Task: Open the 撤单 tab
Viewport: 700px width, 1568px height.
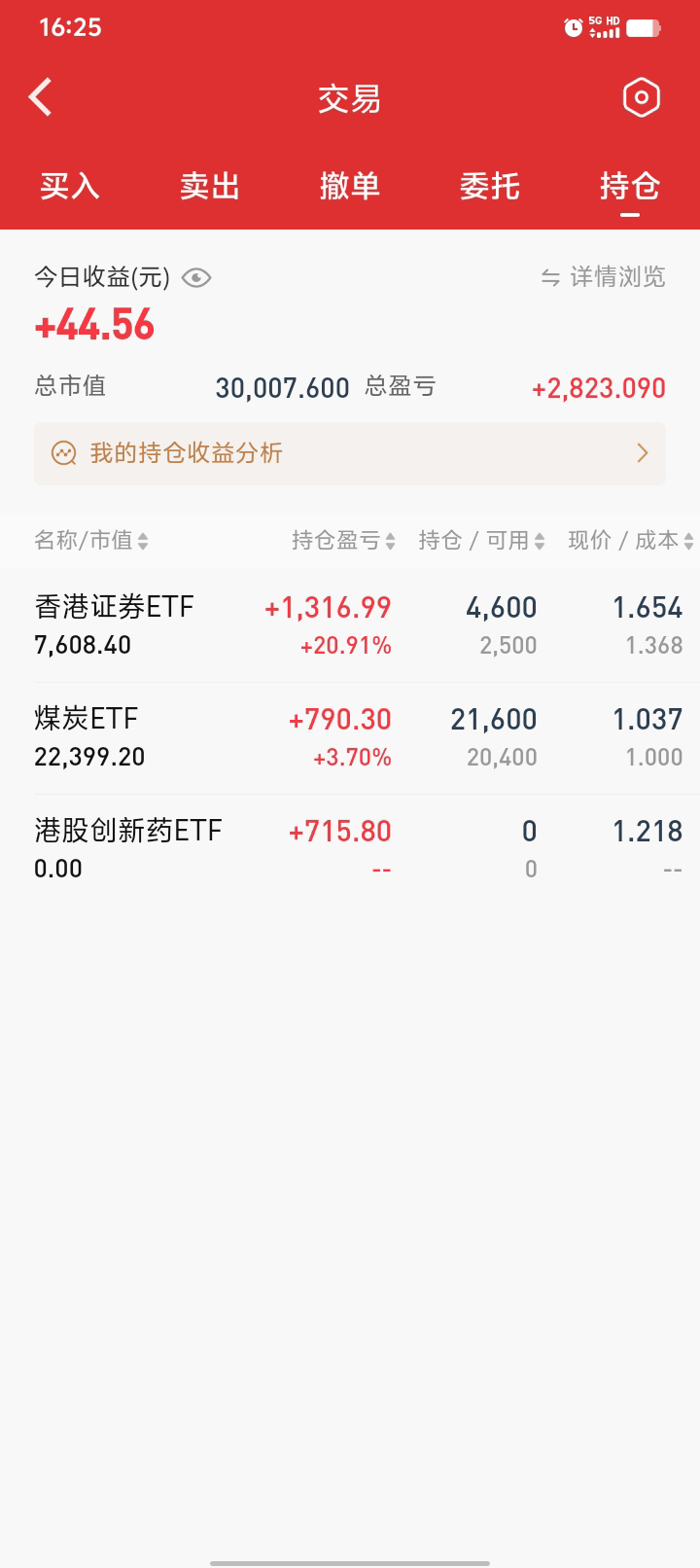Action: pos(350,186)
